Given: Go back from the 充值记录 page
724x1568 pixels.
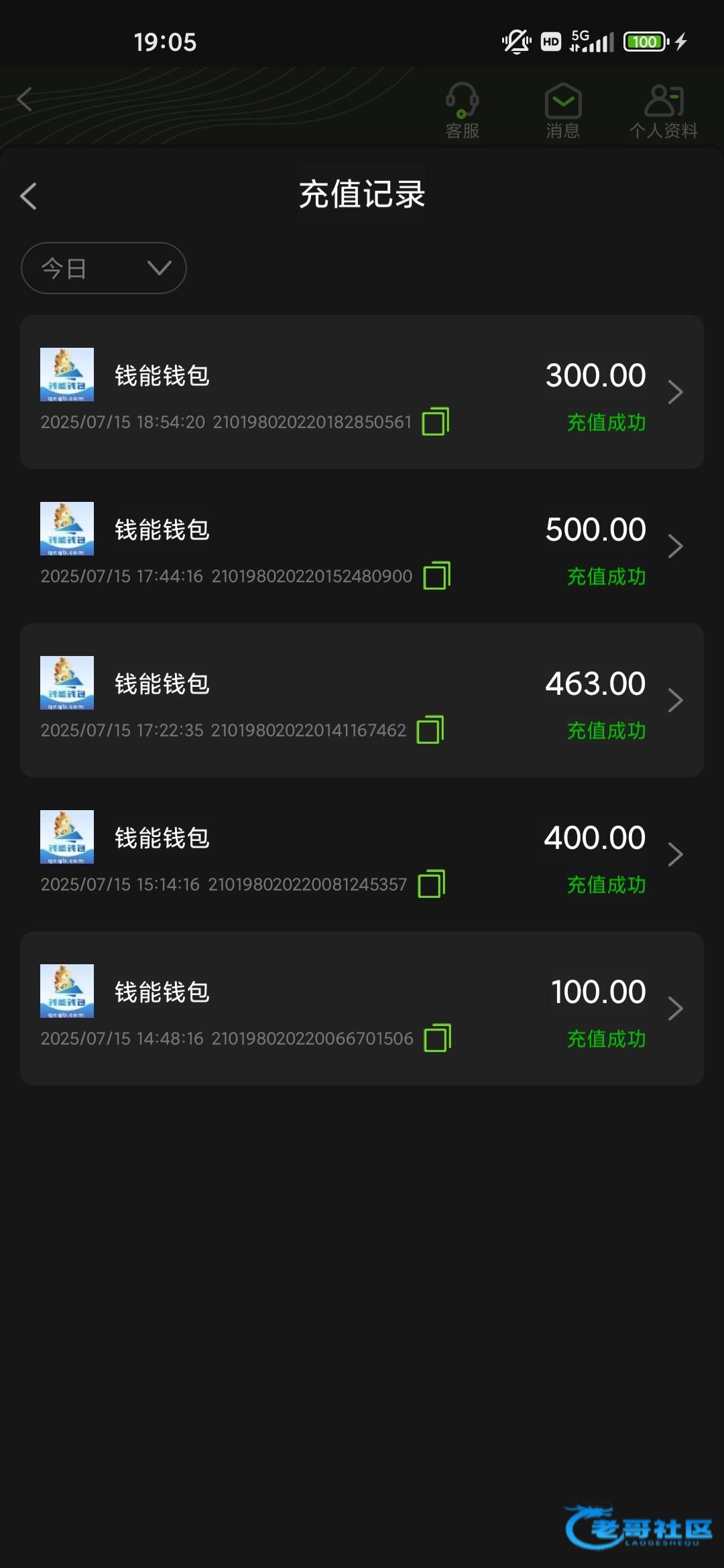Looking at the screenshot, I should [x=28, y=196].
